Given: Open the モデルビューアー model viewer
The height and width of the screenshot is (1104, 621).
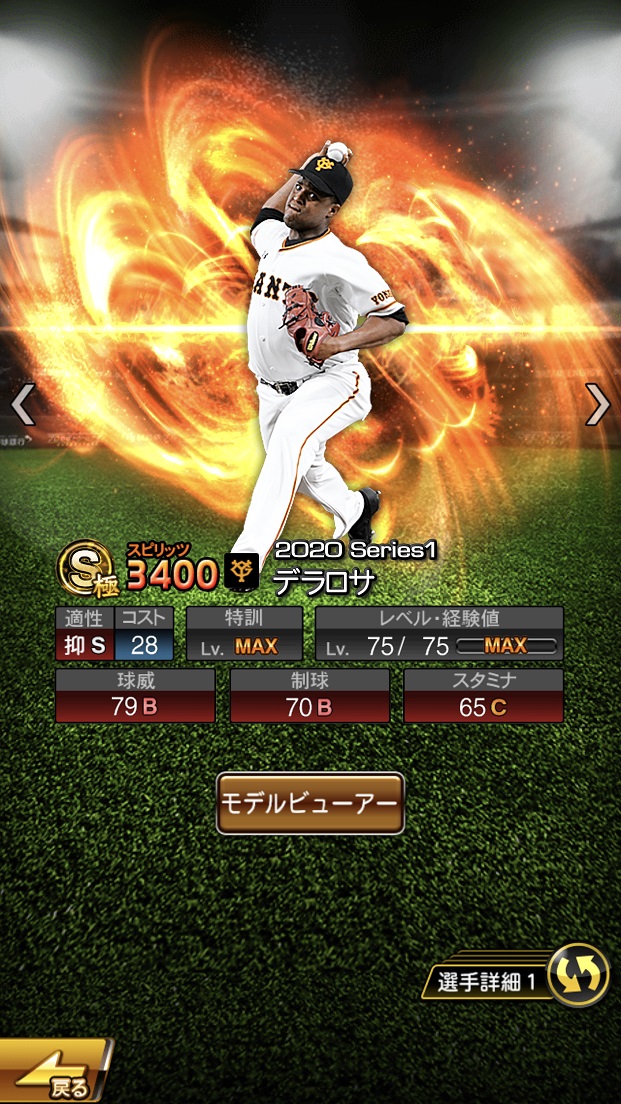Looking at the screenshot, I should point(310,803).
